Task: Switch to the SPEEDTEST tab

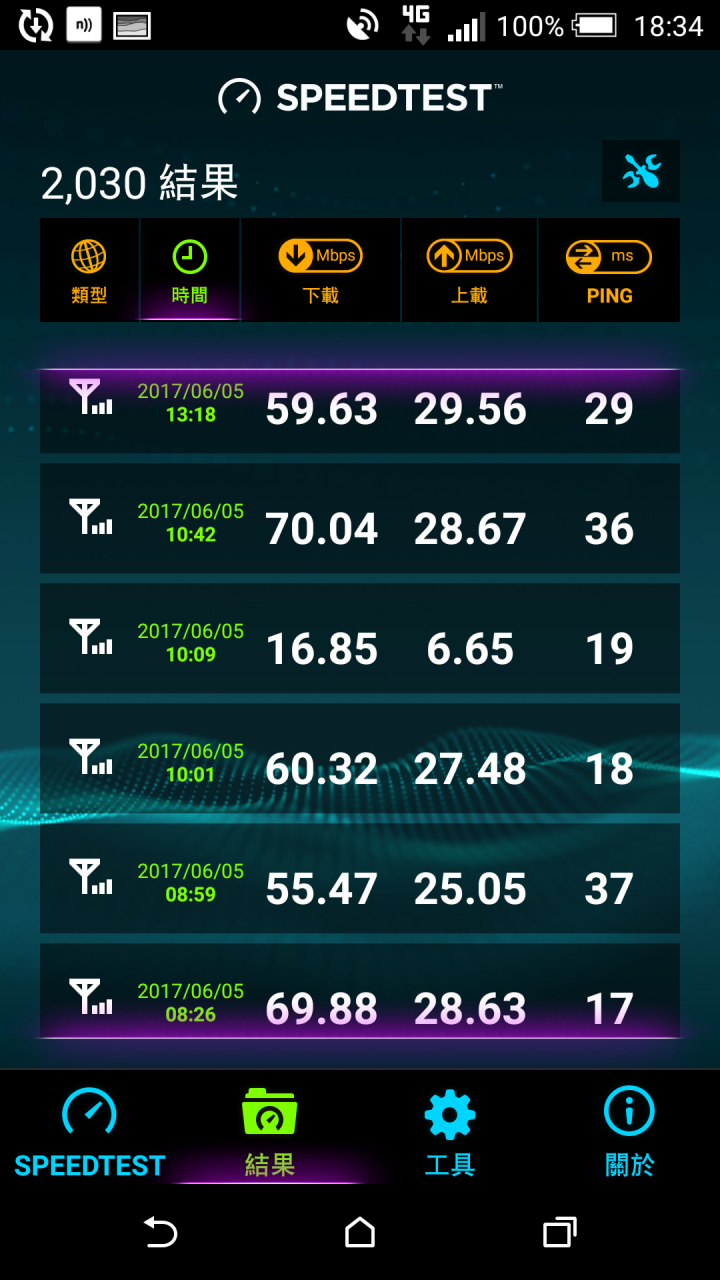Action: pyautogui.click(x=90, y=1132)
